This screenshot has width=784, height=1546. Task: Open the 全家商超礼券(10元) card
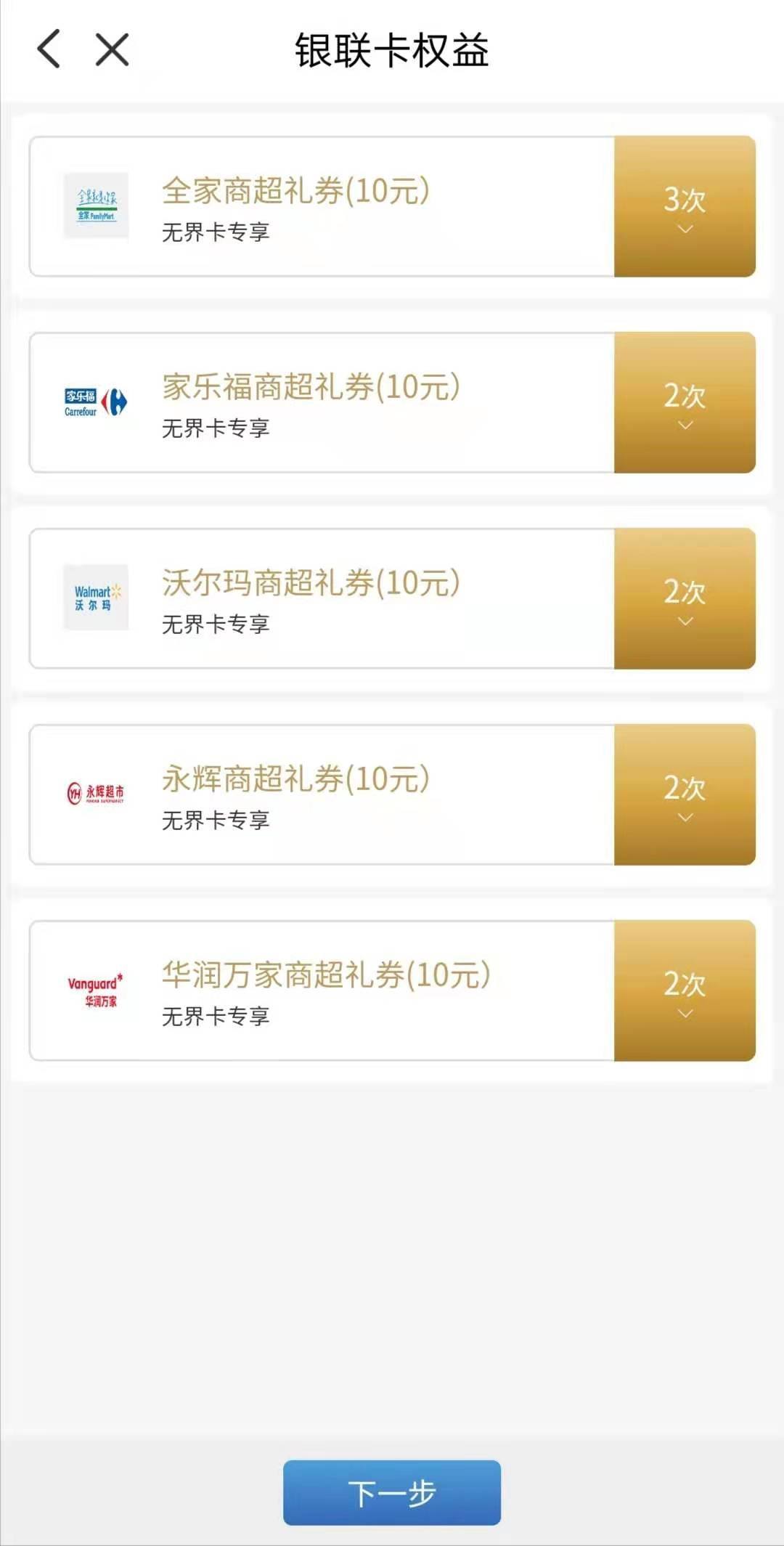coord(322,206)
